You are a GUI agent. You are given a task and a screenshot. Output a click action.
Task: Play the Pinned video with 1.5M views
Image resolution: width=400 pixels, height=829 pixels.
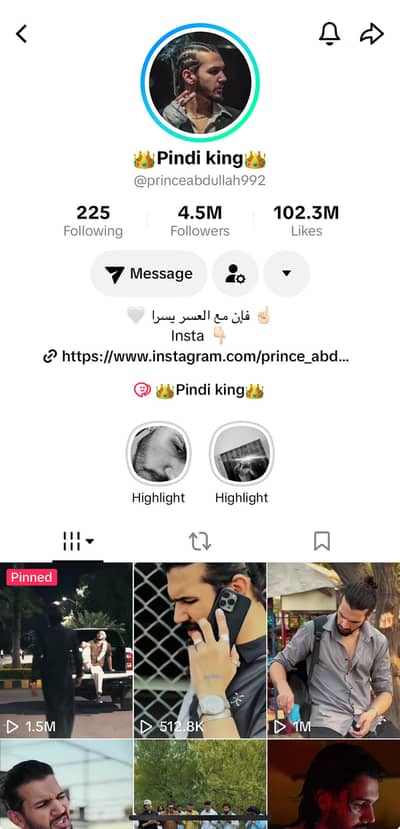pyautogui.click(x=66, y=650)
